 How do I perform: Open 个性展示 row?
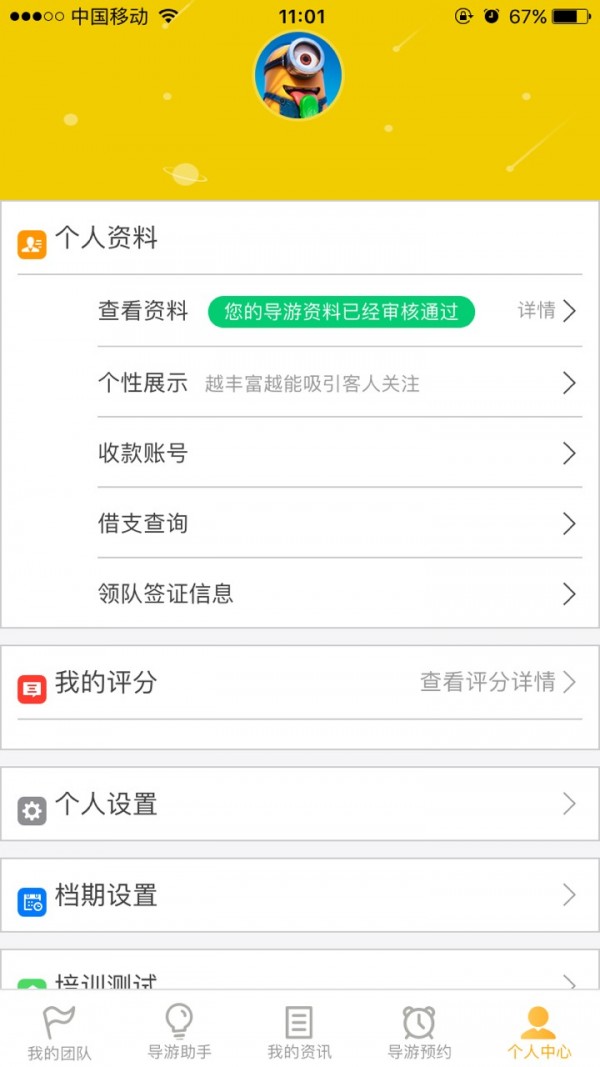(x=340, y=383)
